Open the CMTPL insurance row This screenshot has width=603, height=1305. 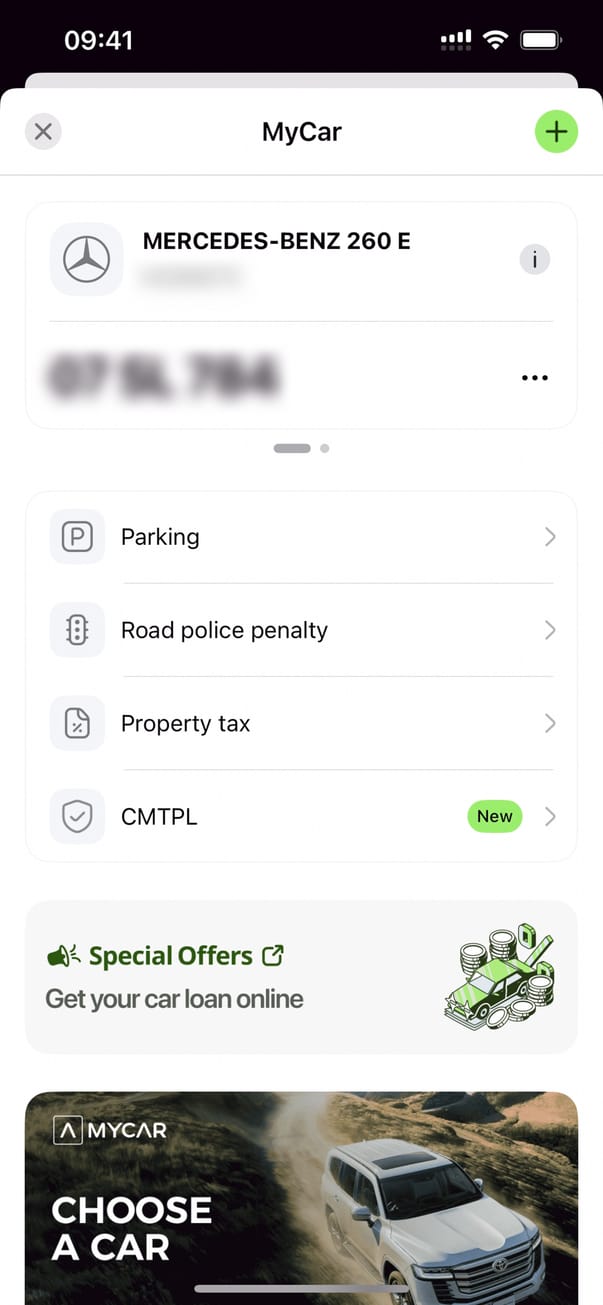click(301, 817)
